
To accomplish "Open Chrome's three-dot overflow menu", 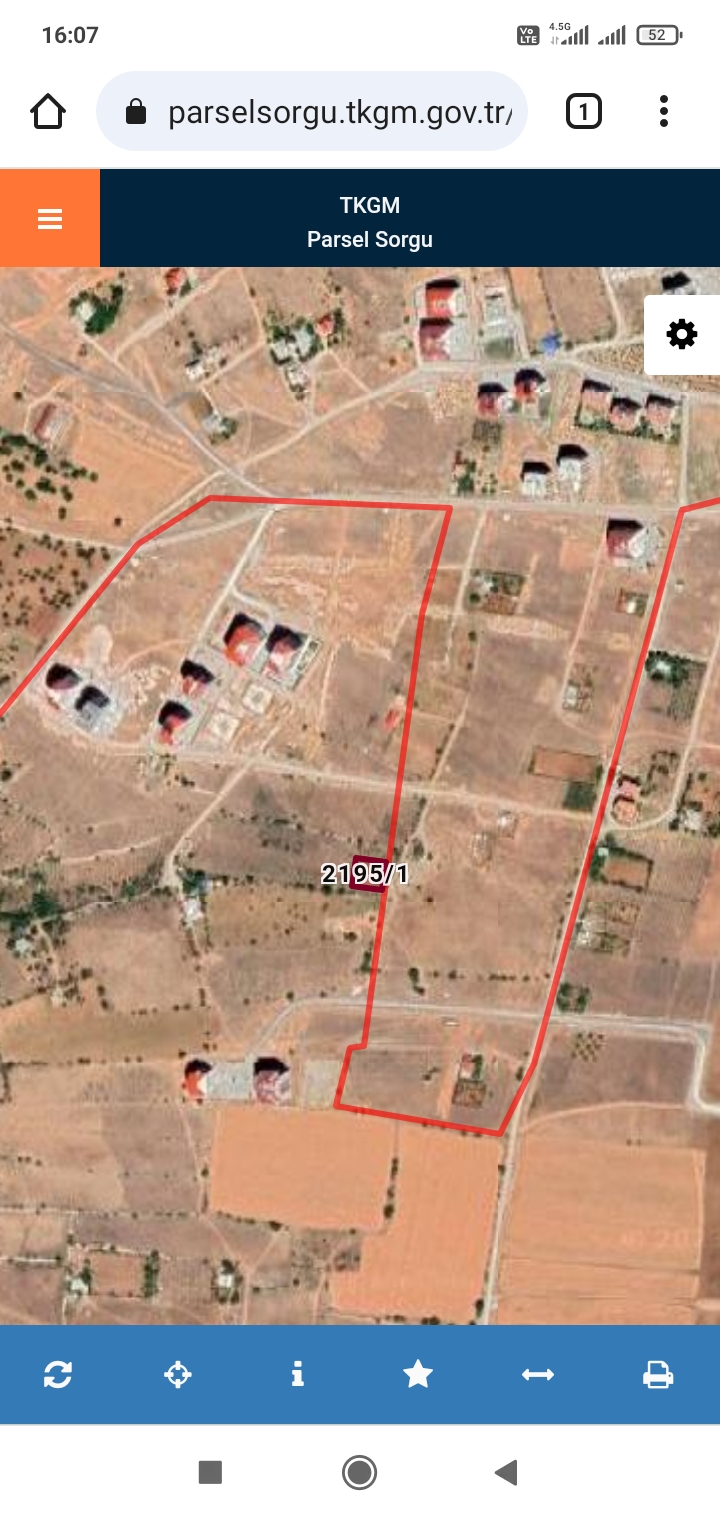I will [x=664, y=111].
